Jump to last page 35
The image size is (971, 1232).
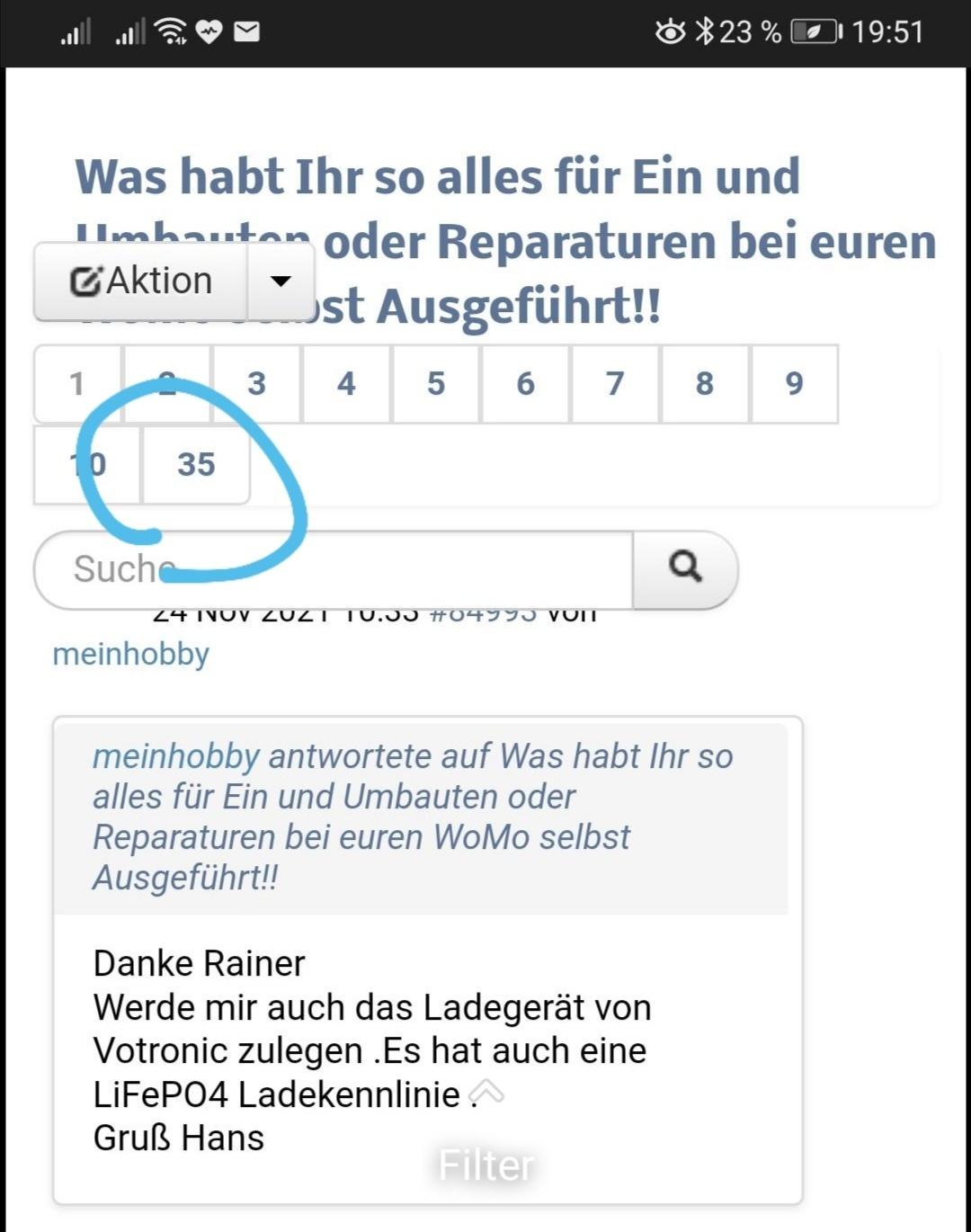[x=196, y=465]
